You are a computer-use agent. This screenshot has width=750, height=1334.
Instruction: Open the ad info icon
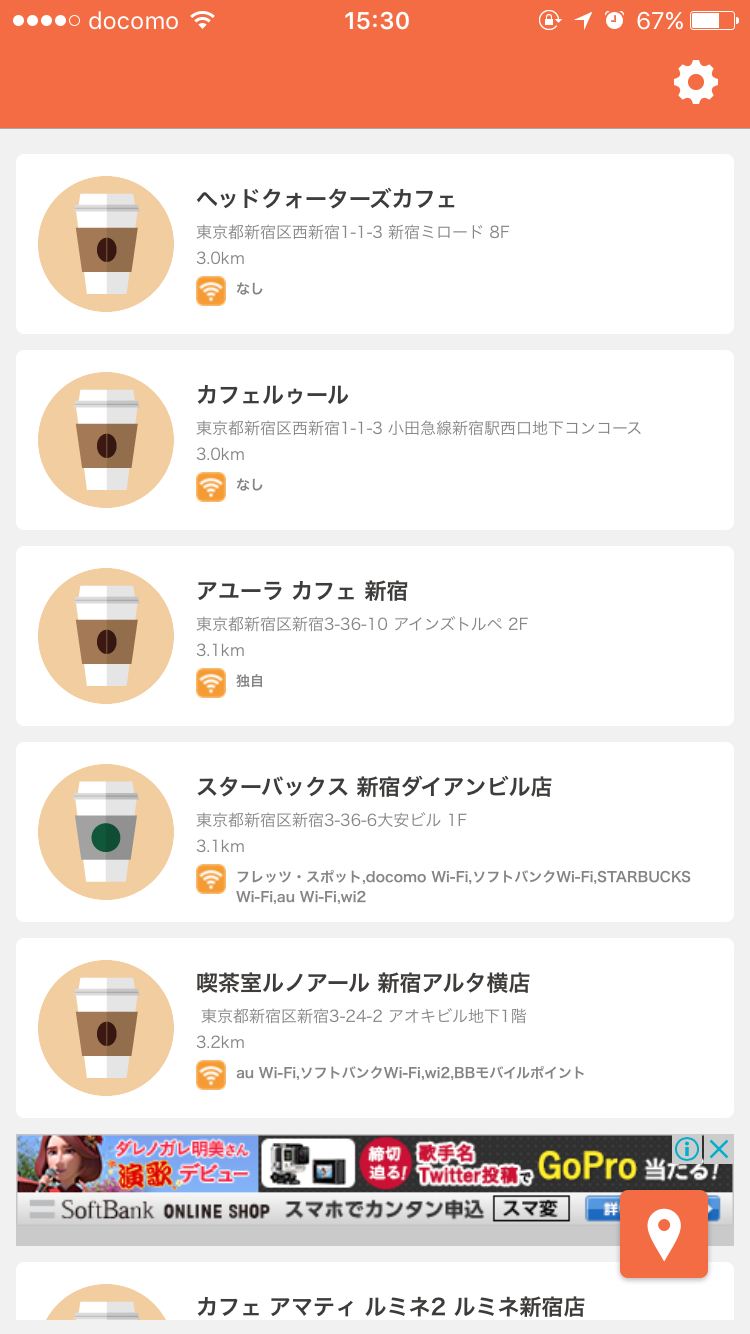687,1149
